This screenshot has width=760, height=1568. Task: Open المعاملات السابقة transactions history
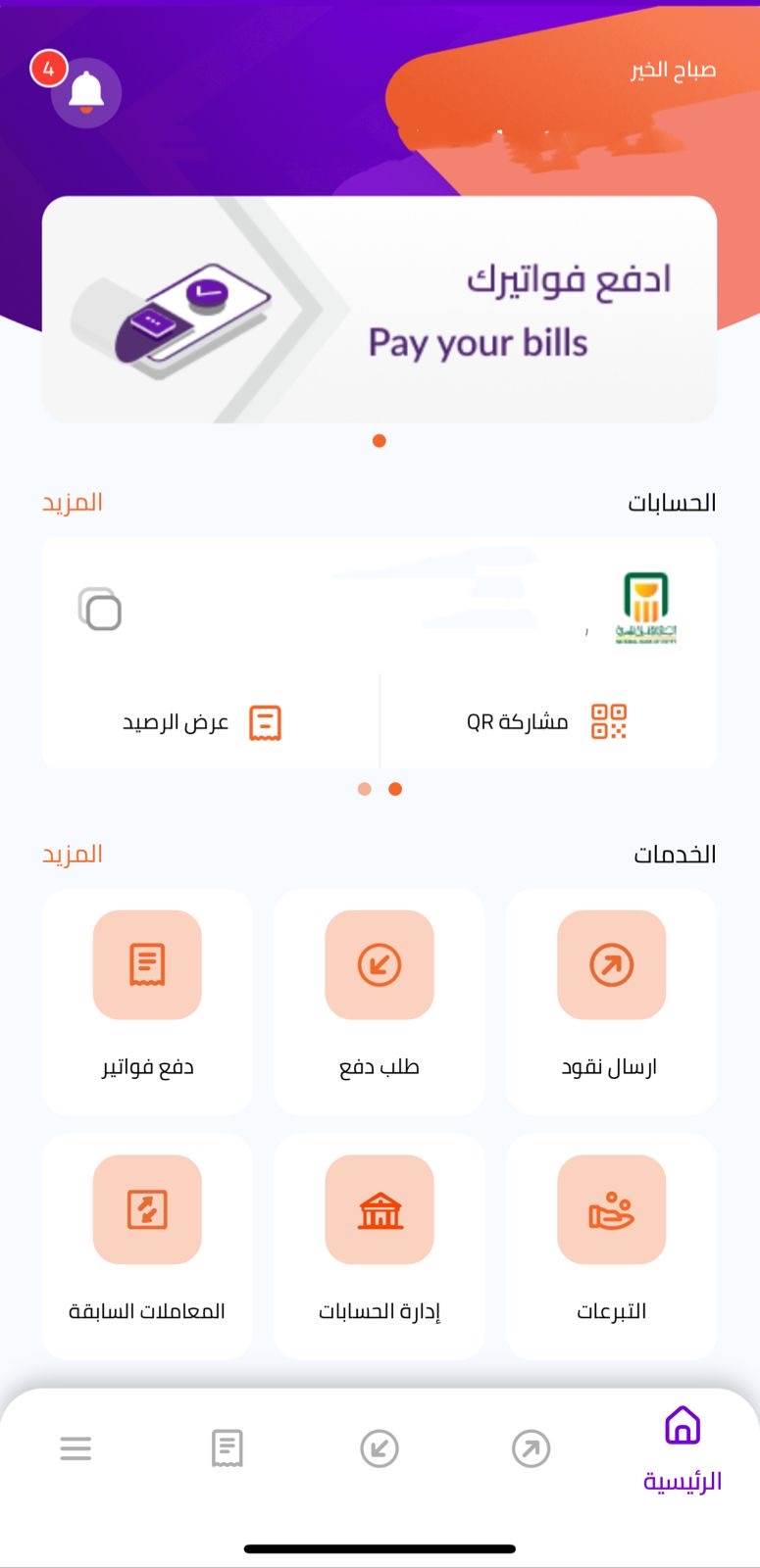coord(147,1246)
